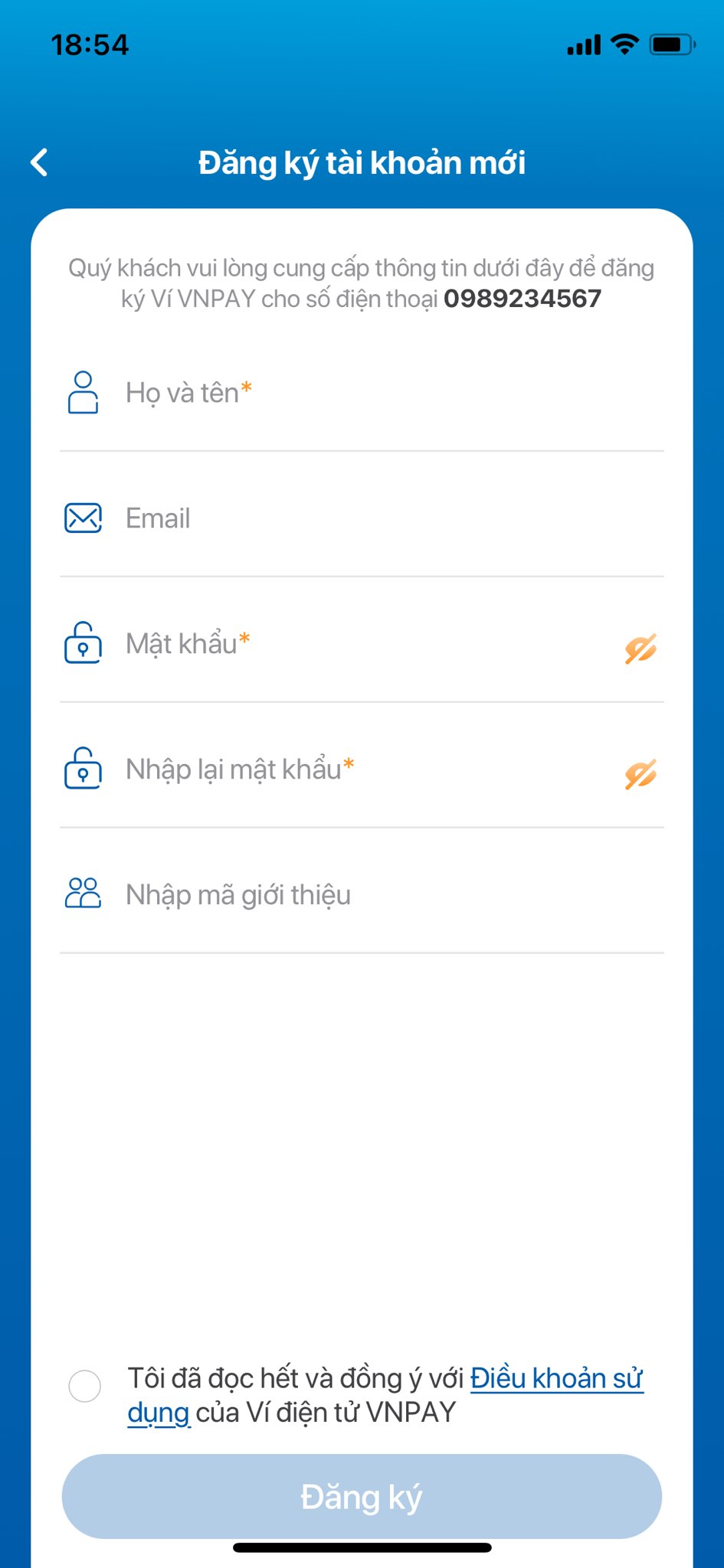The width and height of the screenshot is (724, 1568).
Task: Focus the Email input field
Action: tap(362, 518)
